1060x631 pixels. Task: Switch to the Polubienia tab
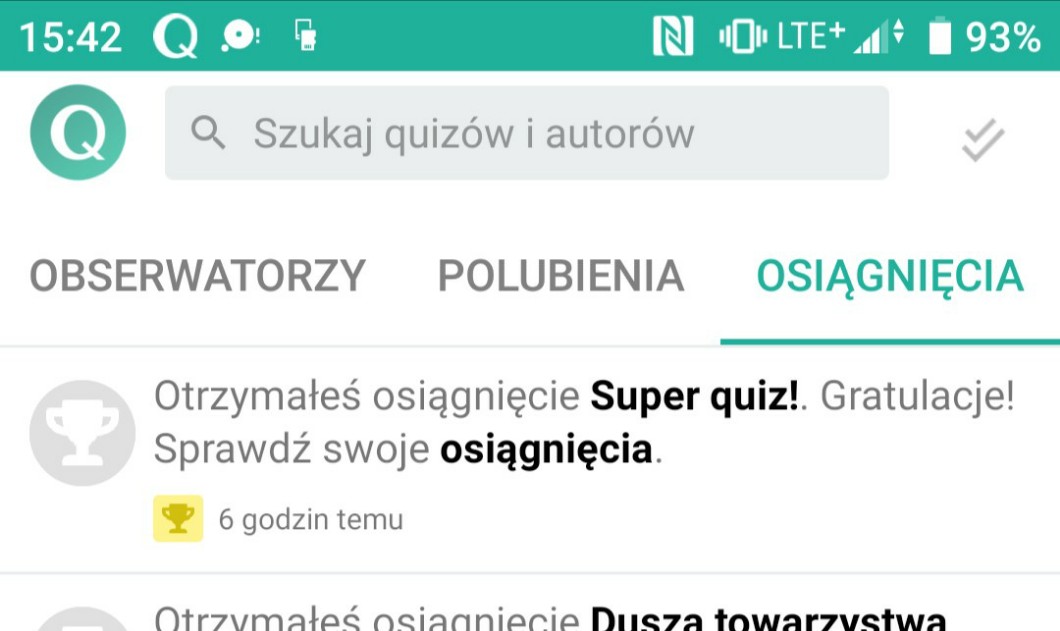click(x=561, y=276)
